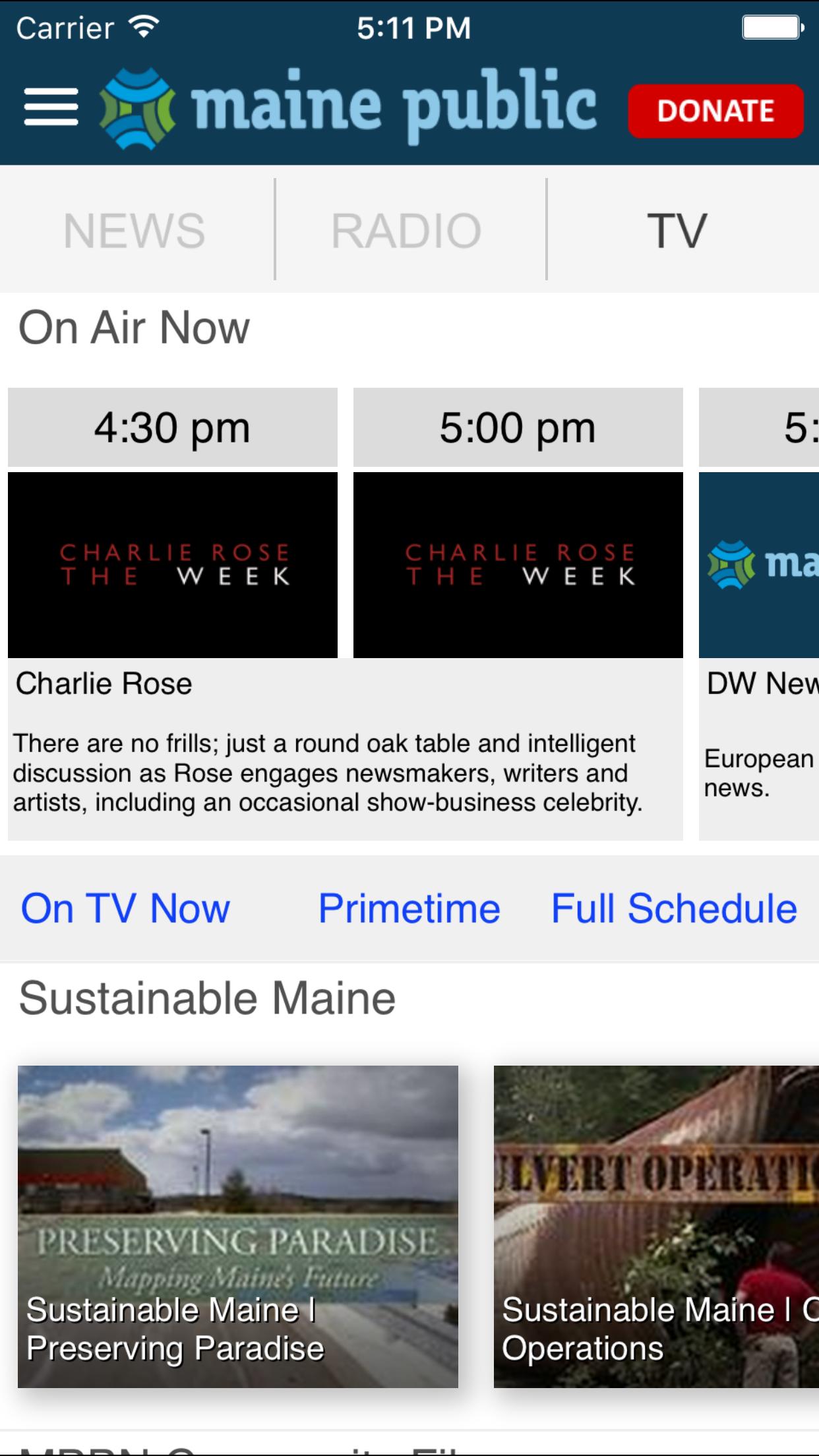Open the 5:00 pm Charlie Rose program

coord(518,564)
